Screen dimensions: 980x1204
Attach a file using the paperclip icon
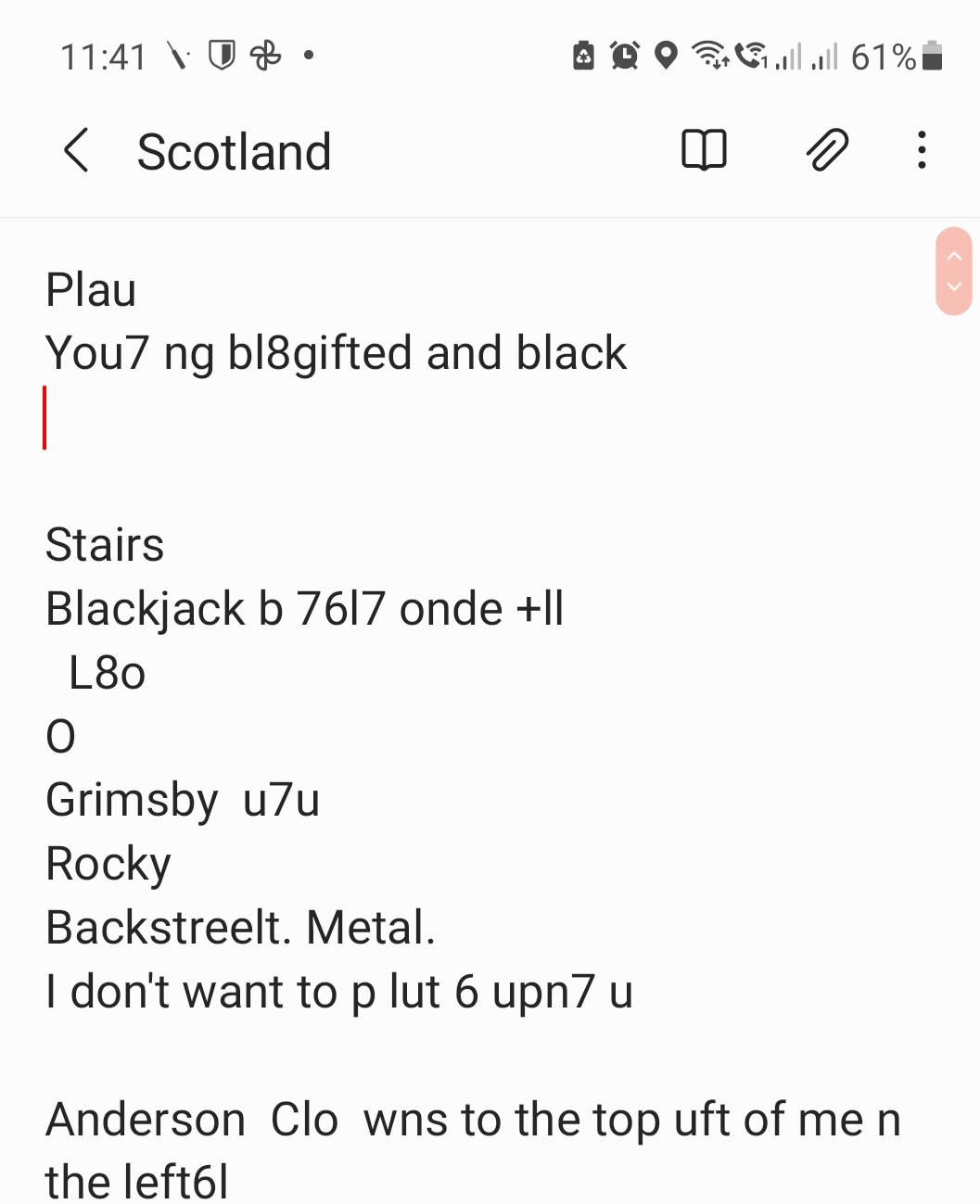pos(827,150)
